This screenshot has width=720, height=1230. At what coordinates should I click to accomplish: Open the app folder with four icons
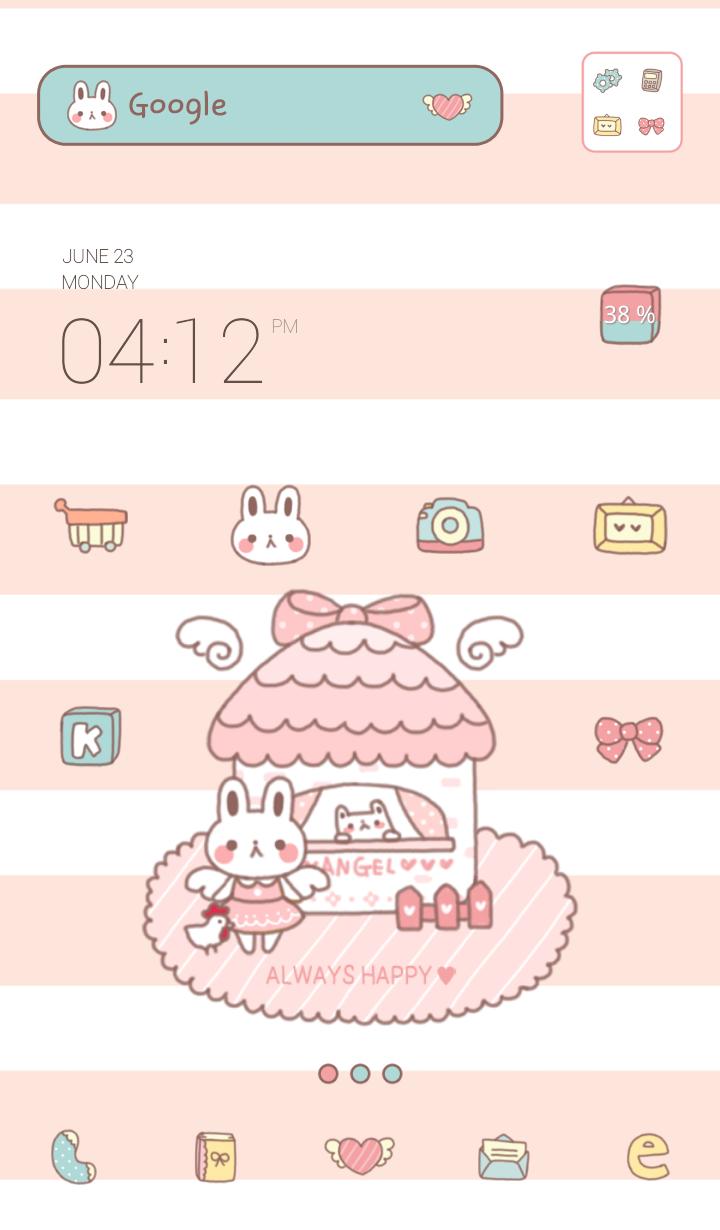631,102
